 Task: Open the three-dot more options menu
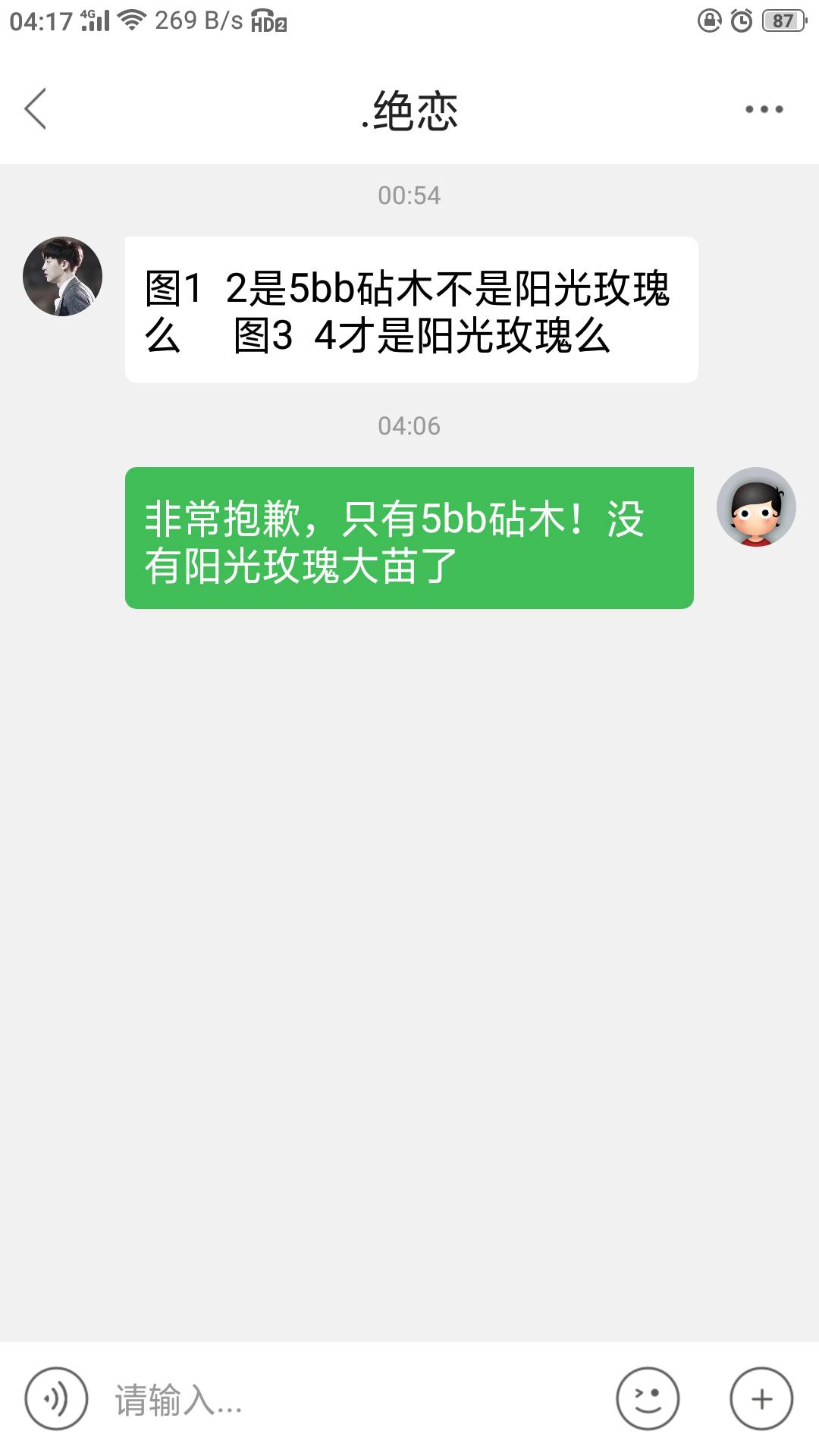point(764,109)
